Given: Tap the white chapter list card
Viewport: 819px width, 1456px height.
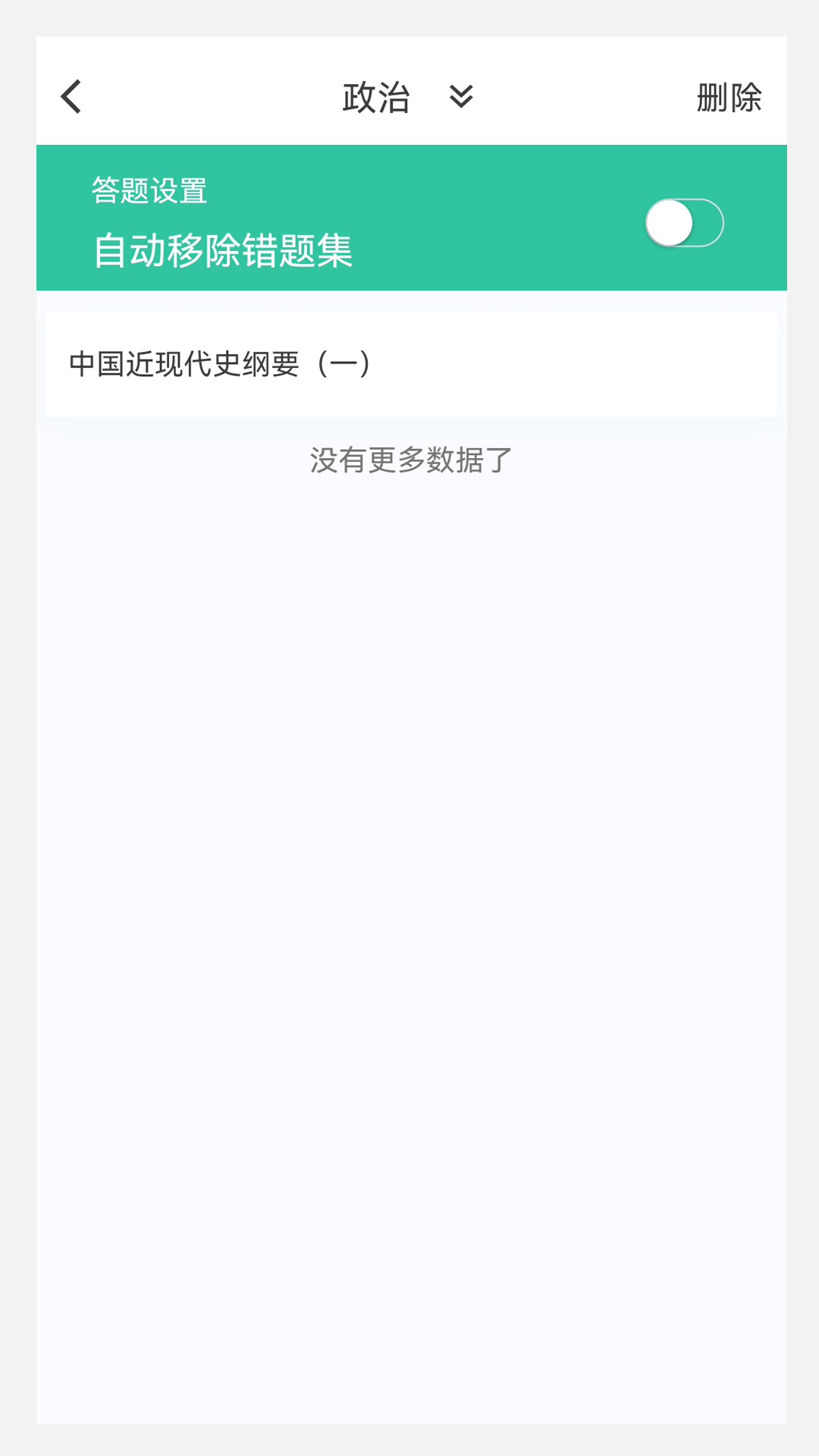Looking at the screenshot, I should tap(409, 362).
